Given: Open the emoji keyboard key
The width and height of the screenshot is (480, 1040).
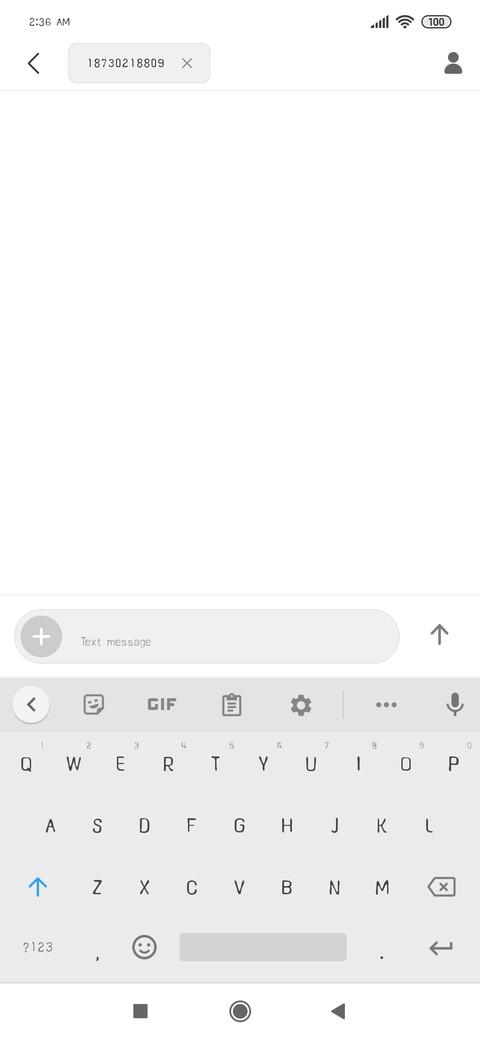Looking at the screenshot, I should (145, 947).
